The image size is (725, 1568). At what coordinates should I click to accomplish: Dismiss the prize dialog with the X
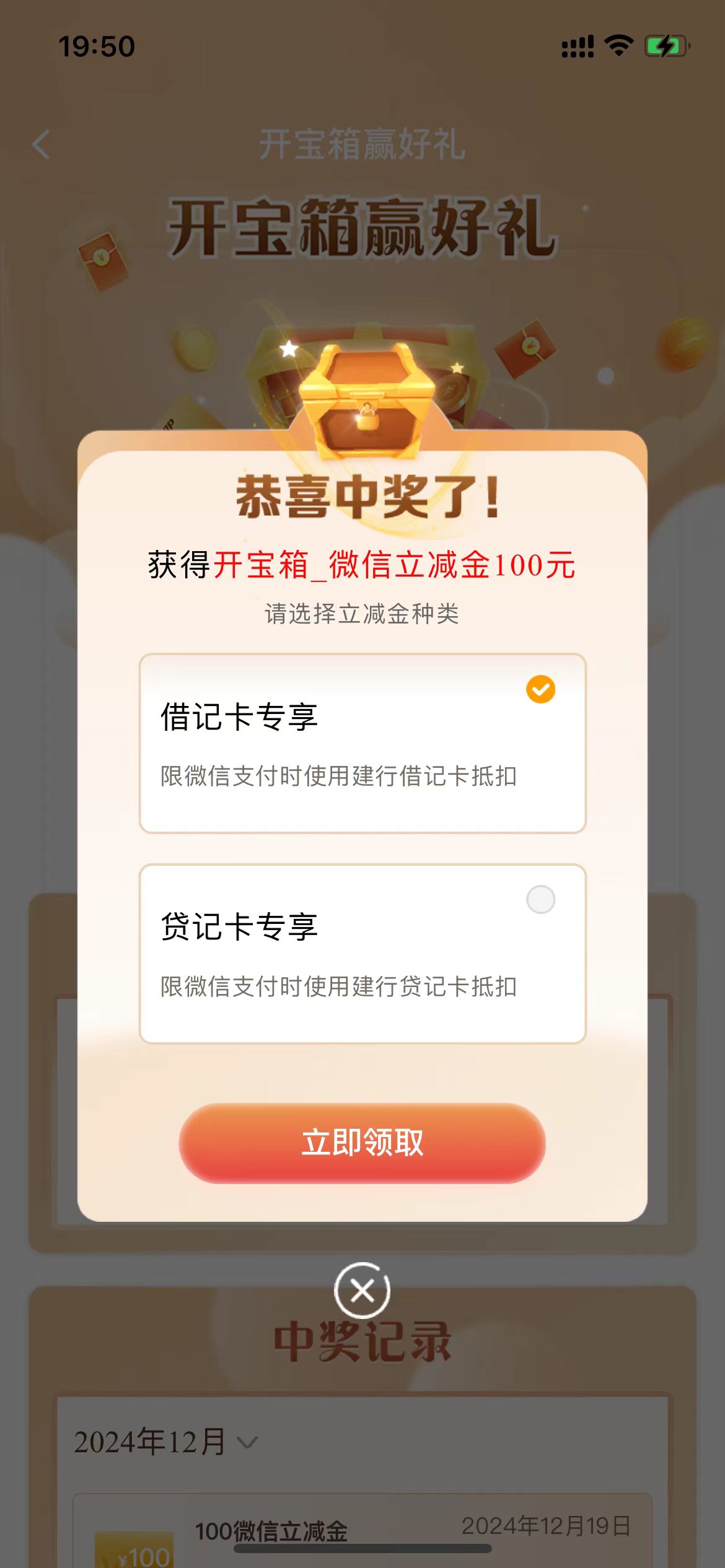pos(362,1291)
